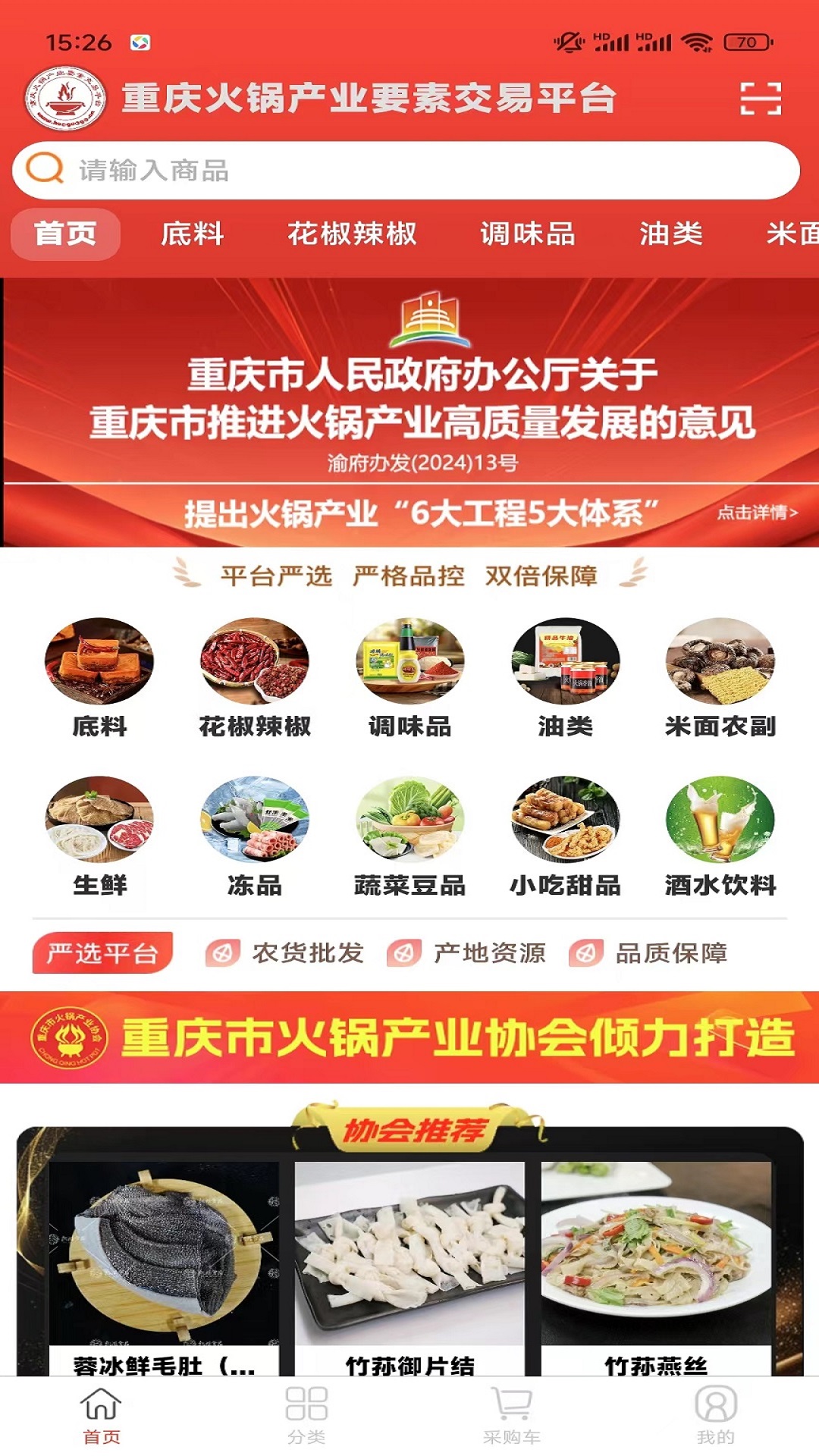Open the 竹荪燕丝 product card
The width and height of the screenshot is (819, 1456).
(656, 1268)
